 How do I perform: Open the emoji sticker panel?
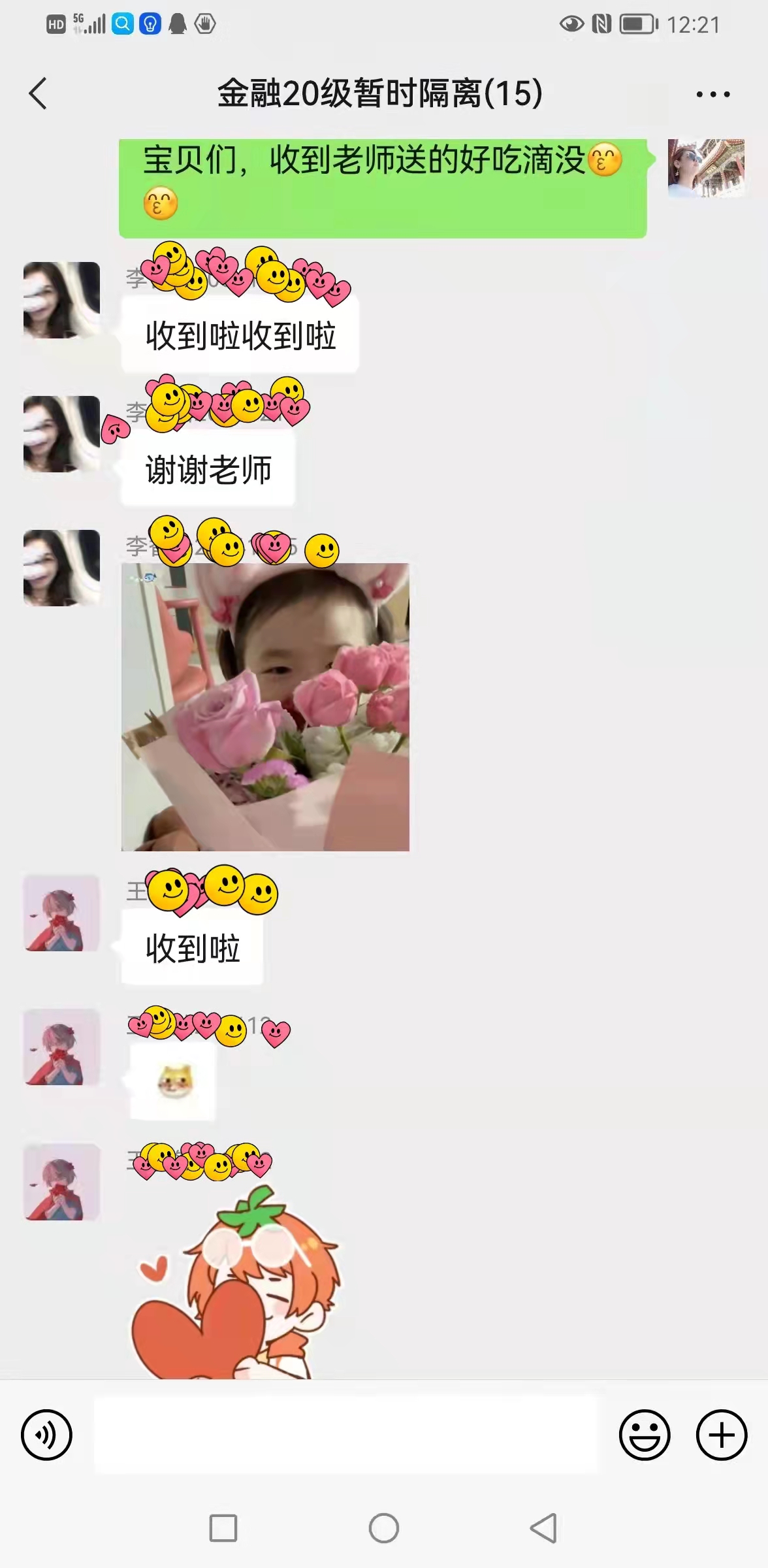pyautogui.click(x=644, y=1435)
